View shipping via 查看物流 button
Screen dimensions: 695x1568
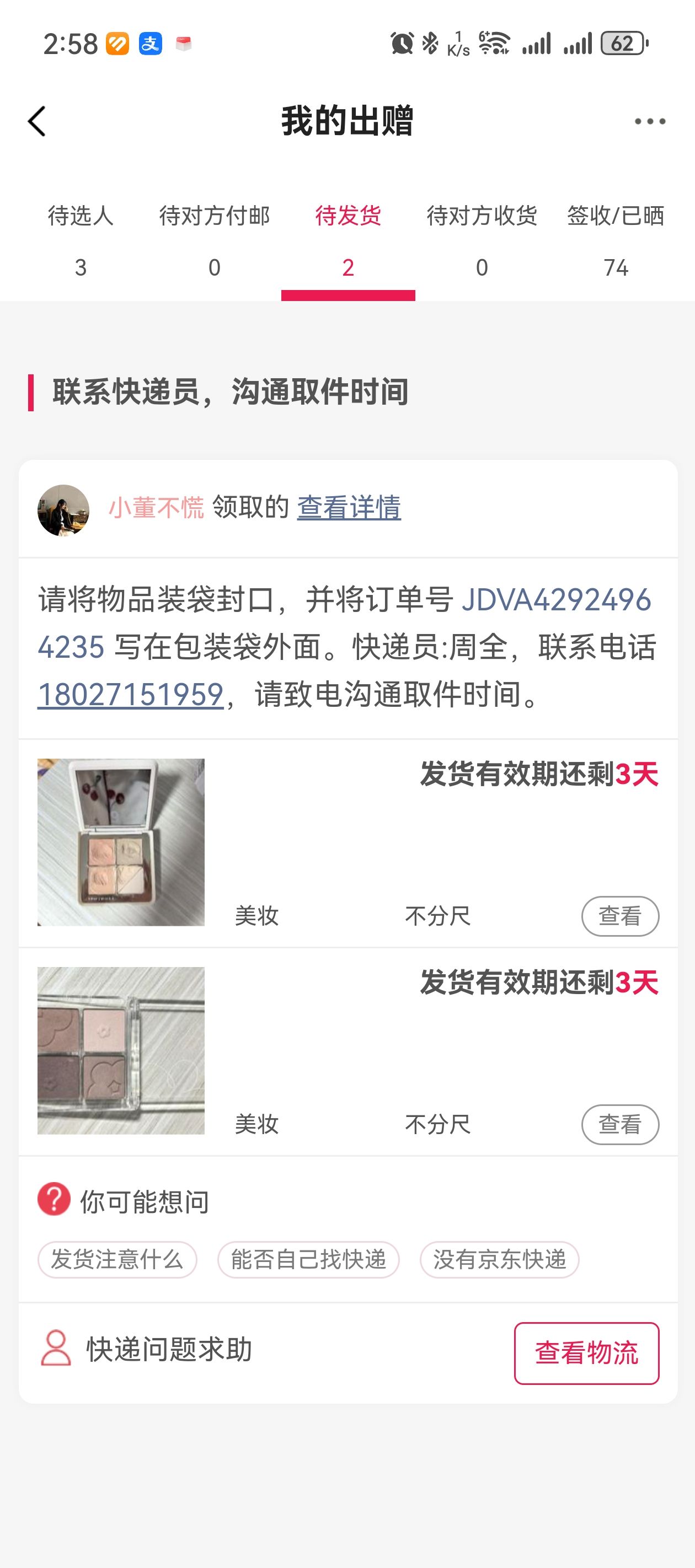tap(586, 1352)
